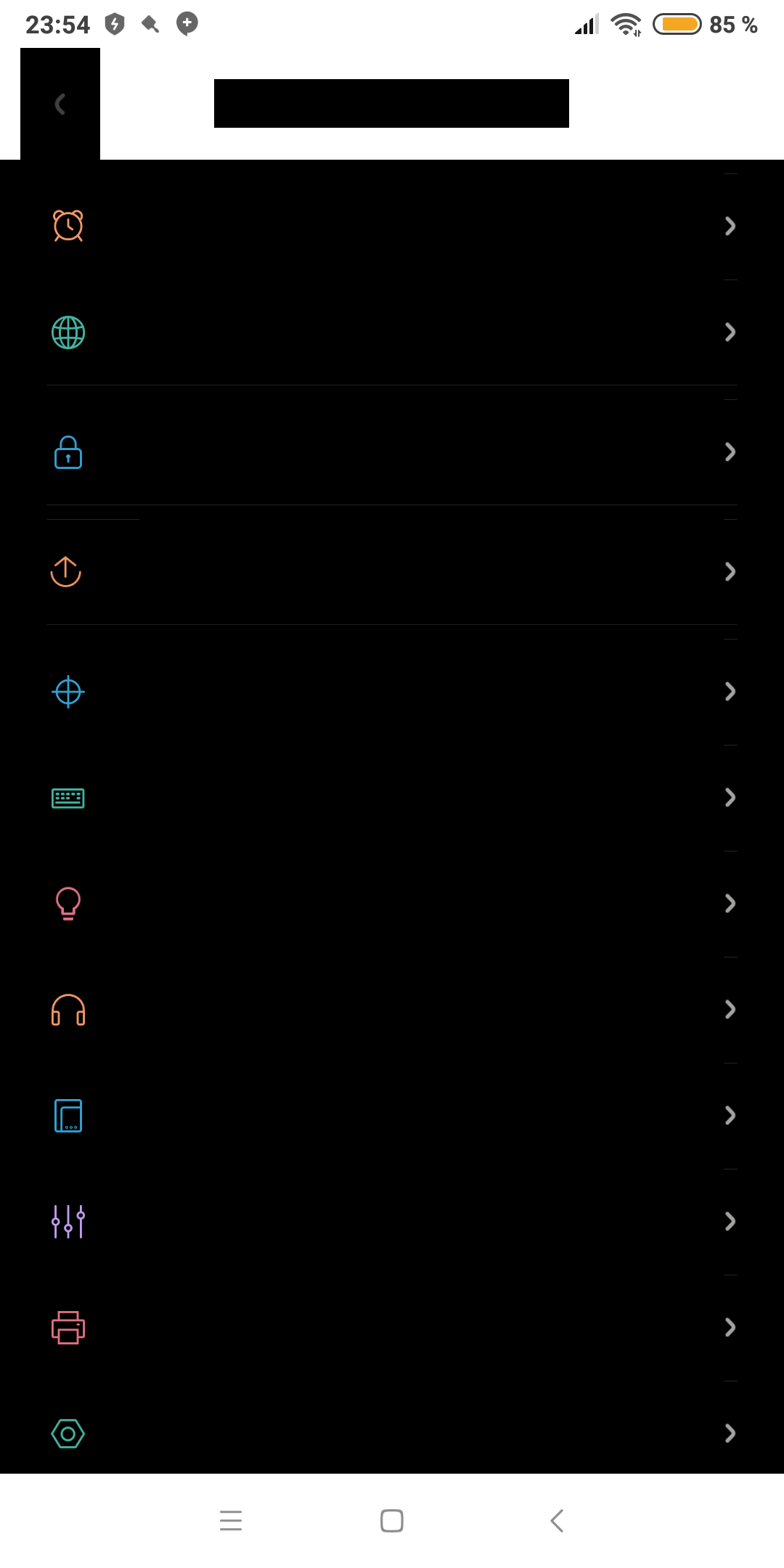This screenshot has height=1568, width=784.
Task: Open the row with the globe icon
Action: coord(392,332)
